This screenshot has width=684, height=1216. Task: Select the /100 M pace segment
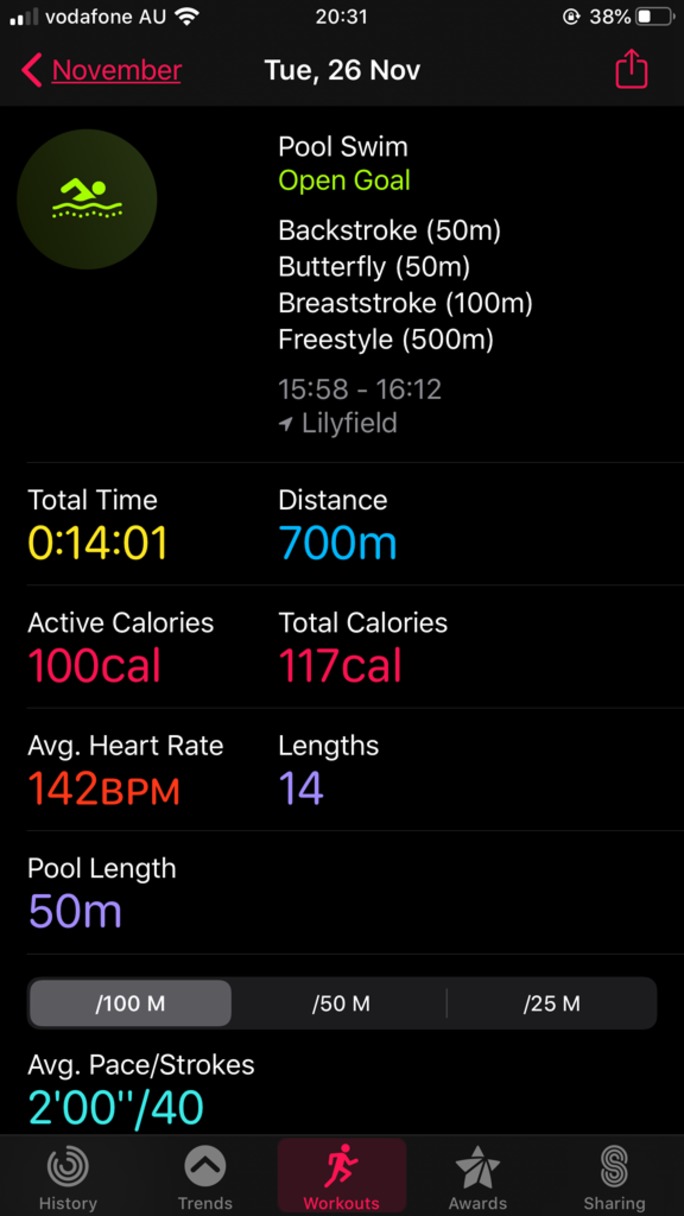[130, 1003]
